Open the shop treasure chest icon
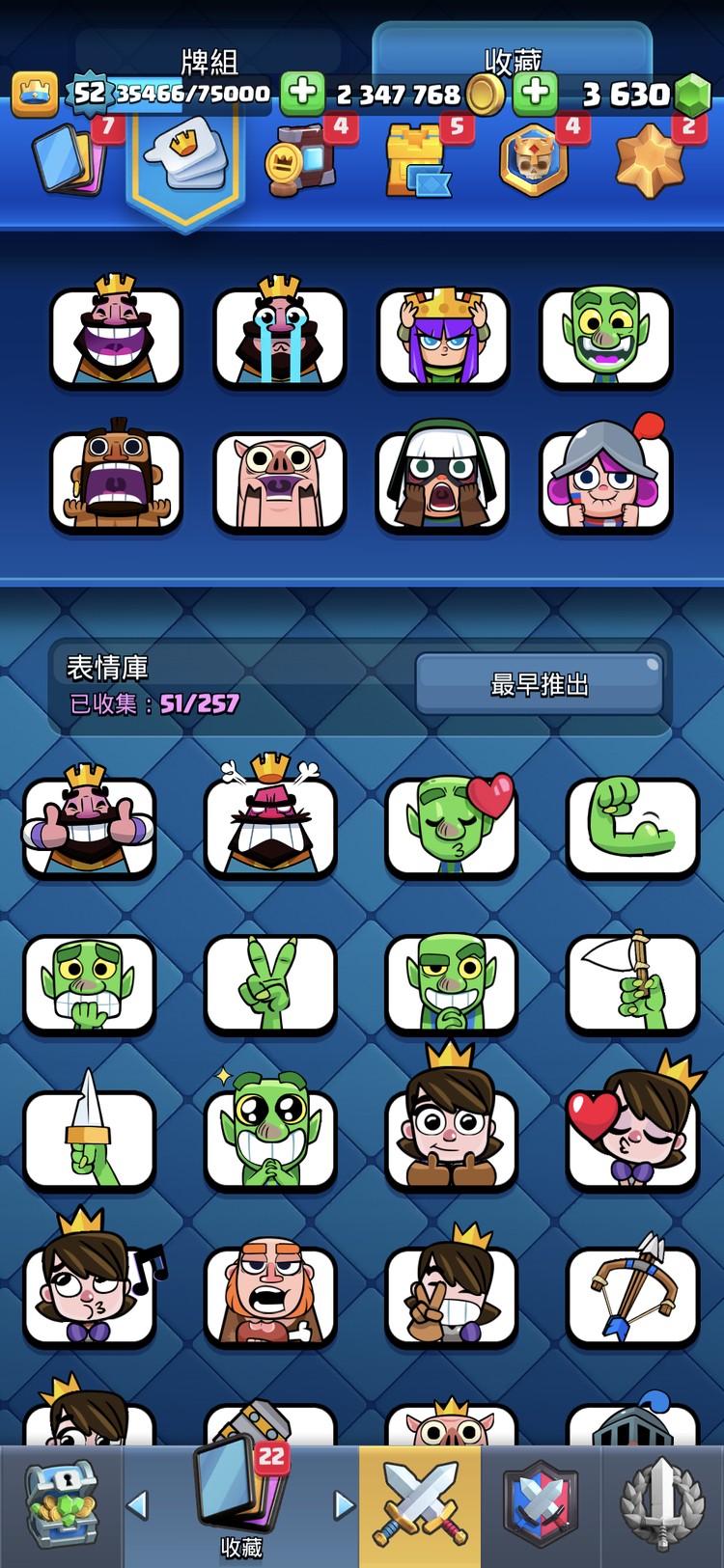 click(60, 1500)
